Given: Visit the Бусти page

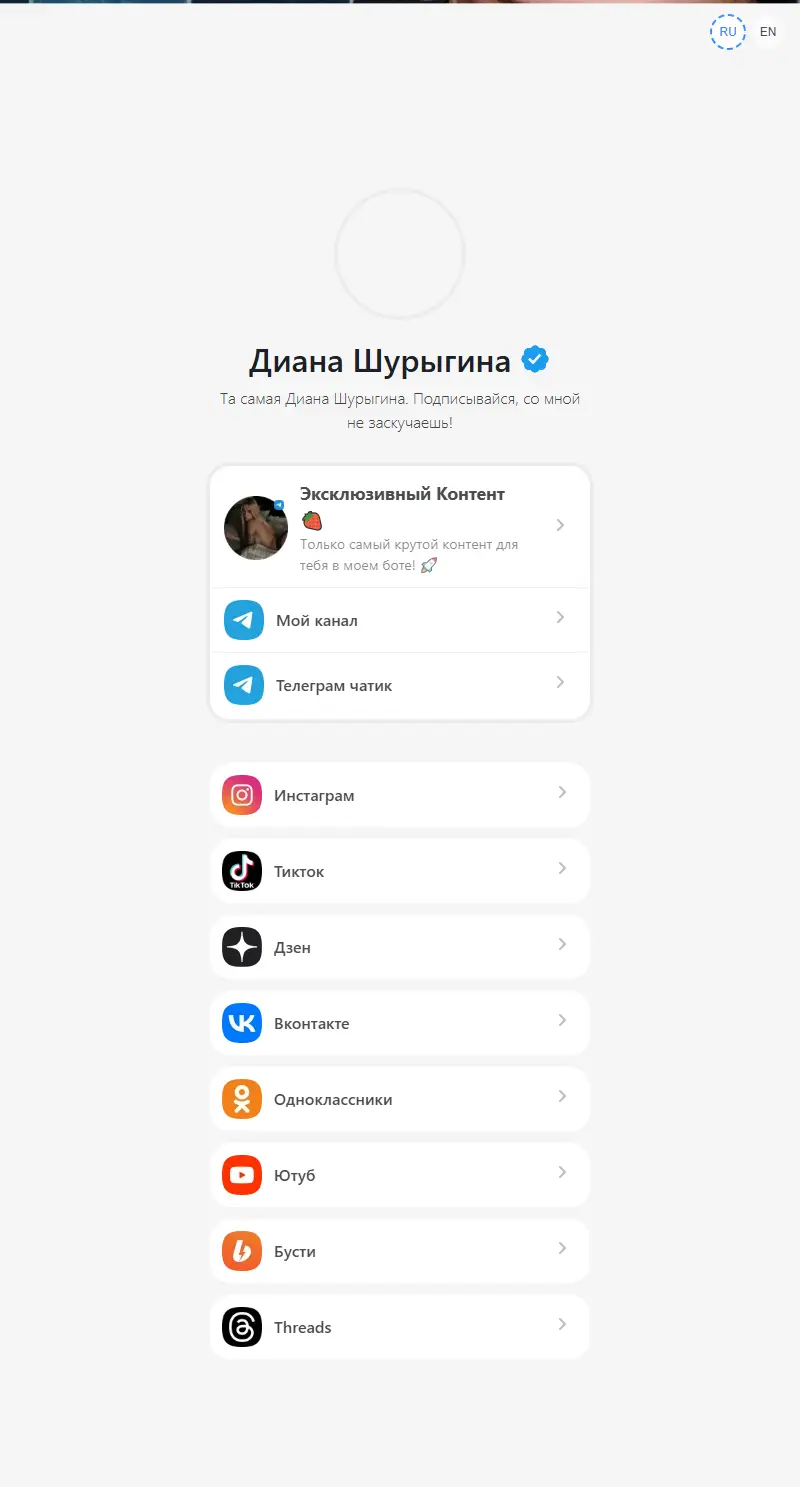Looking at the screenshot, I should pyautogui.click(x=400, y=1251).
